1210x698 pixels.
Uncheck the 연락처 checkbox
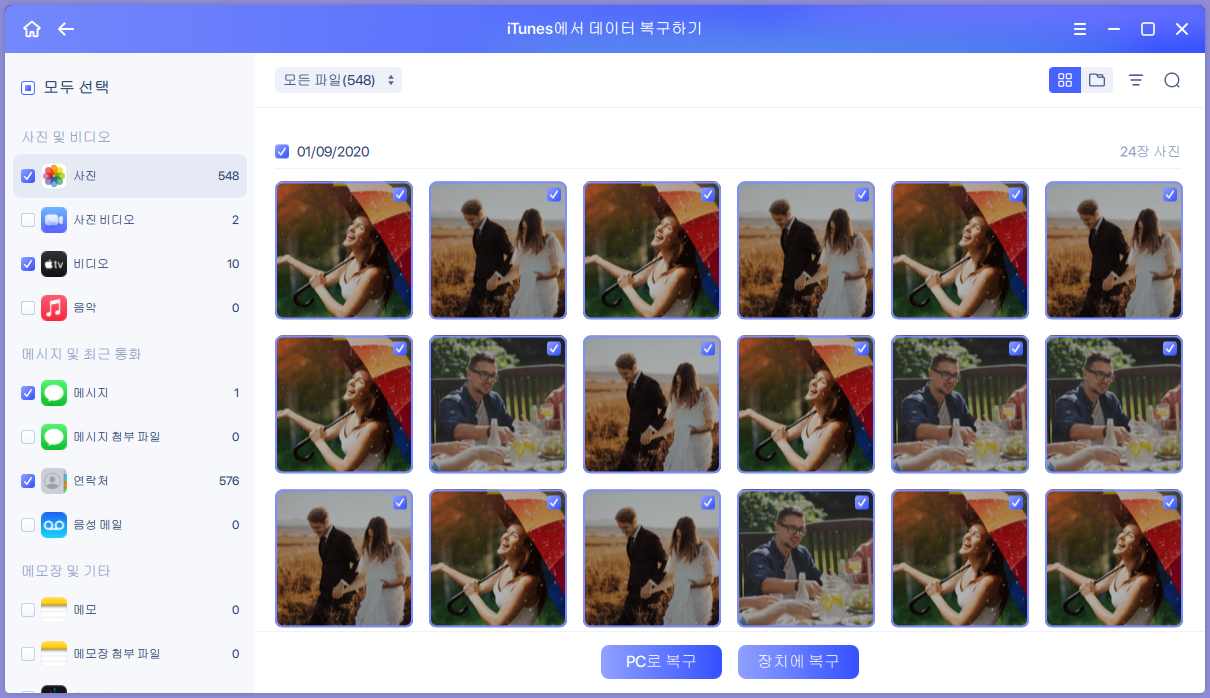28,481
